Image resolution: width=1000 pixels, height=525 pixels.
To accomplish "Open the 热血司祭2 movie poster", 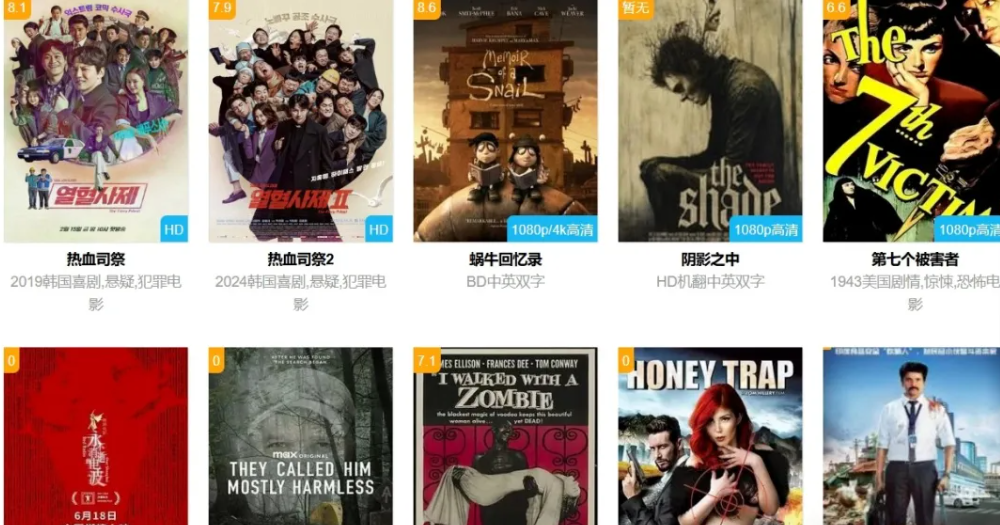I will click(x=300, y=120).
